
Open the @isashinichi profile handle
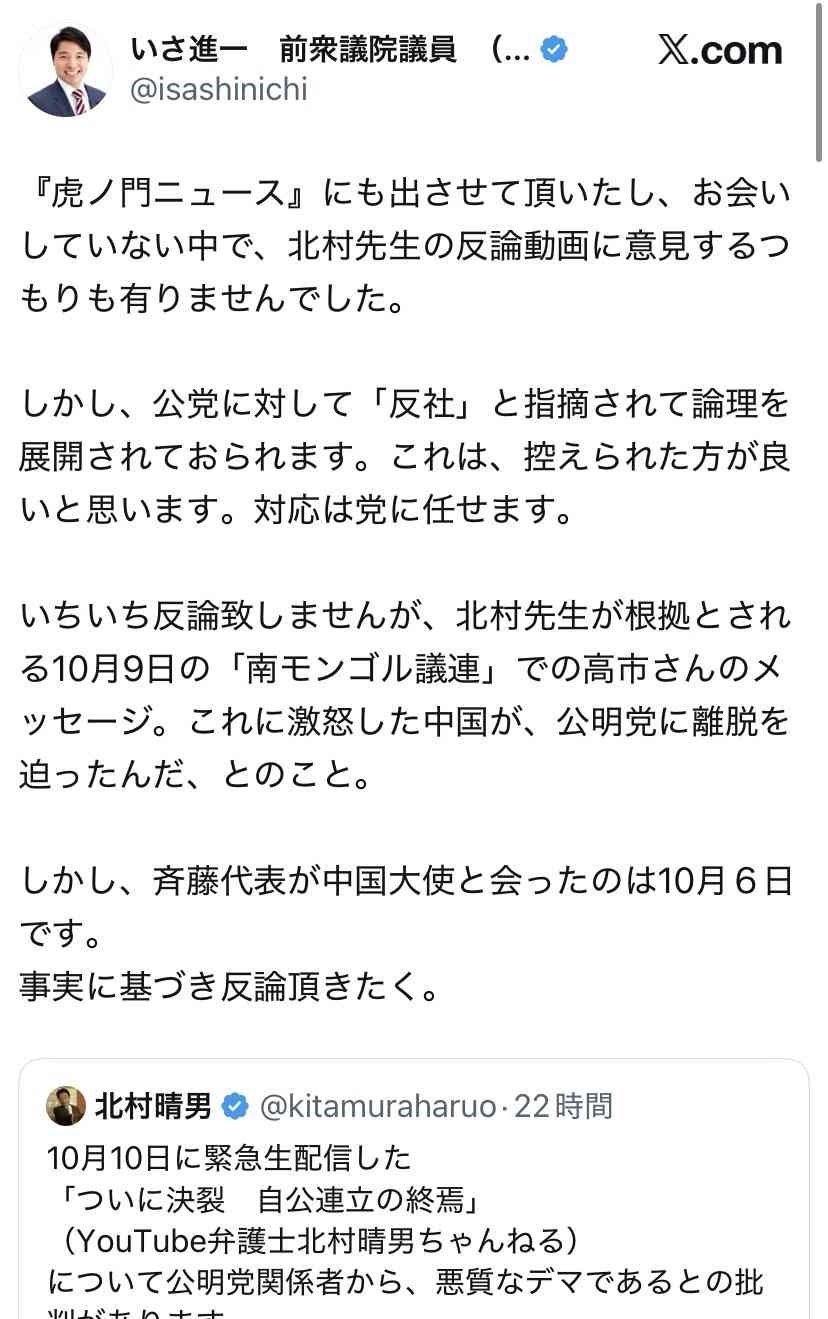(218, 90)
